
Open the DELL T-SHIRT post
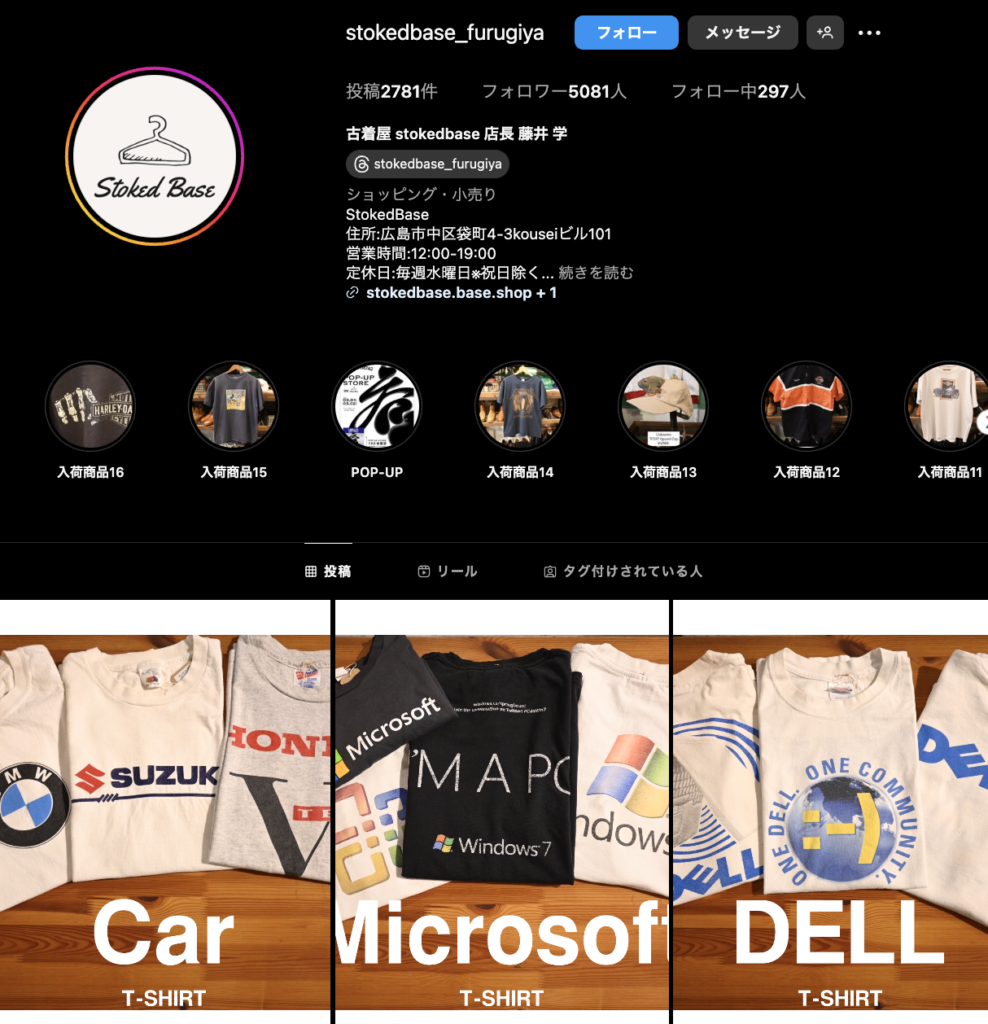click(830, 810)
